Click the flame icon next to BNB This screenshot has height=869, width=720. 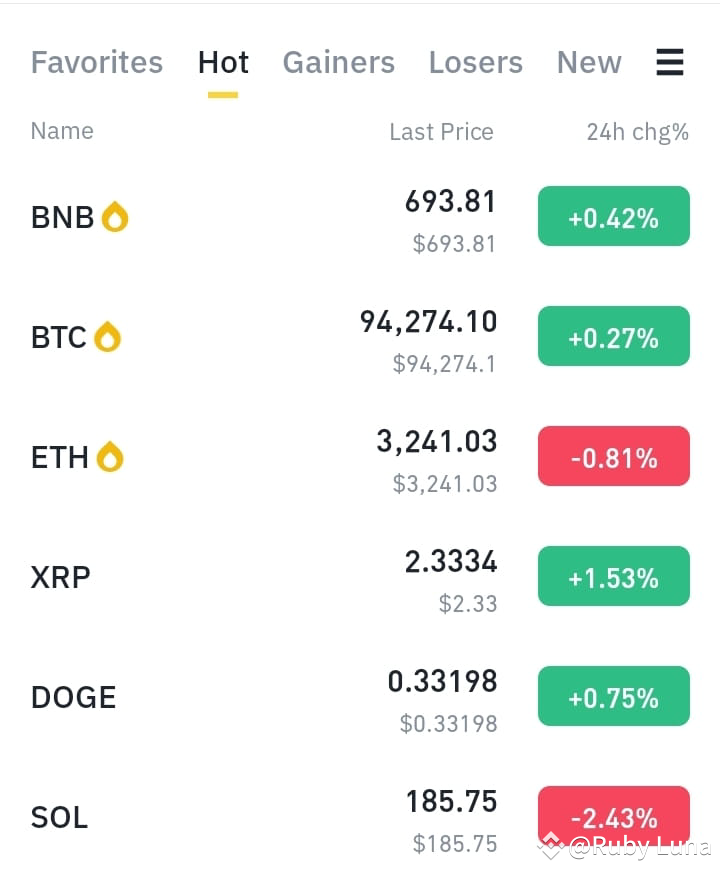pyautogui.click(x=114, y=215)
